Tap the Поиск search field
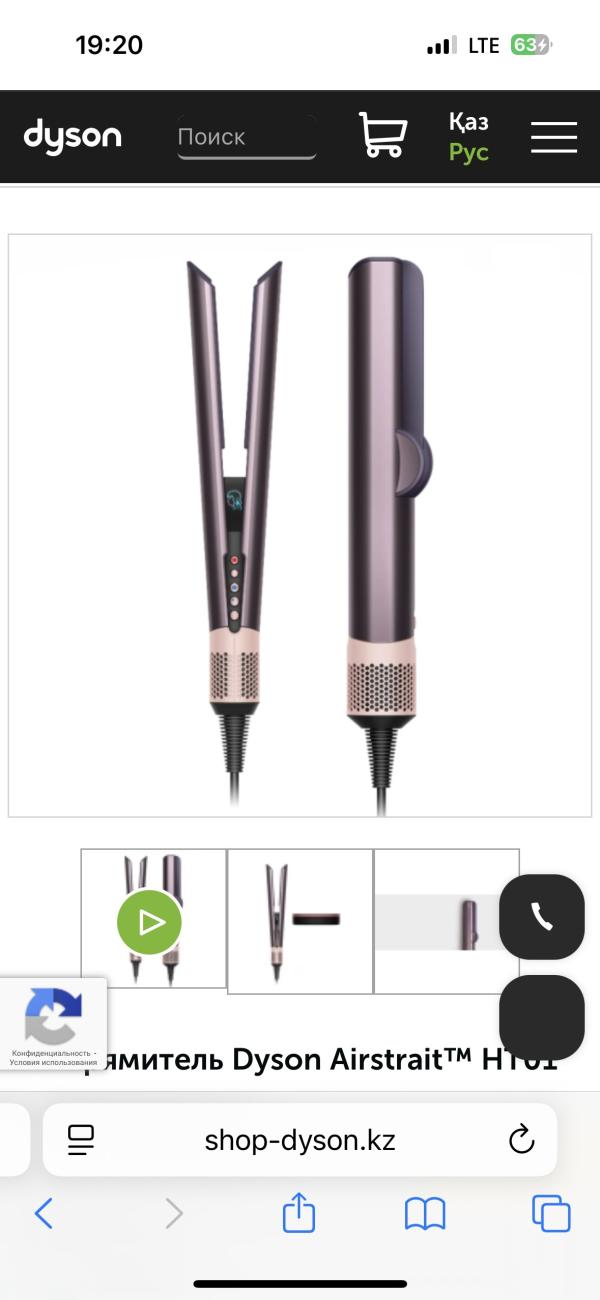Image resolution: width=600 pixels, height=1300 pixels. tap(246, 137)
